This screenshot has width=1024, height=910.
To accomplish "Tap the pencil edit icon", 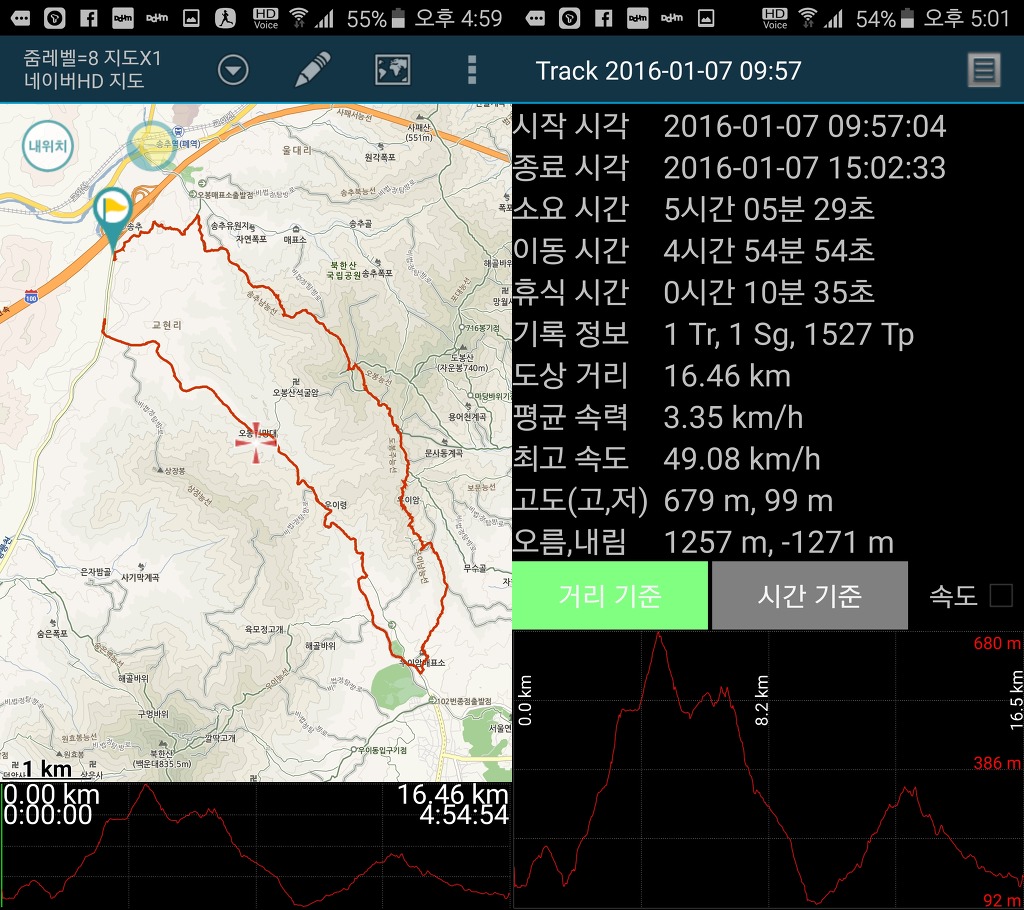I will pyautogui.click(x=312, y=69).
